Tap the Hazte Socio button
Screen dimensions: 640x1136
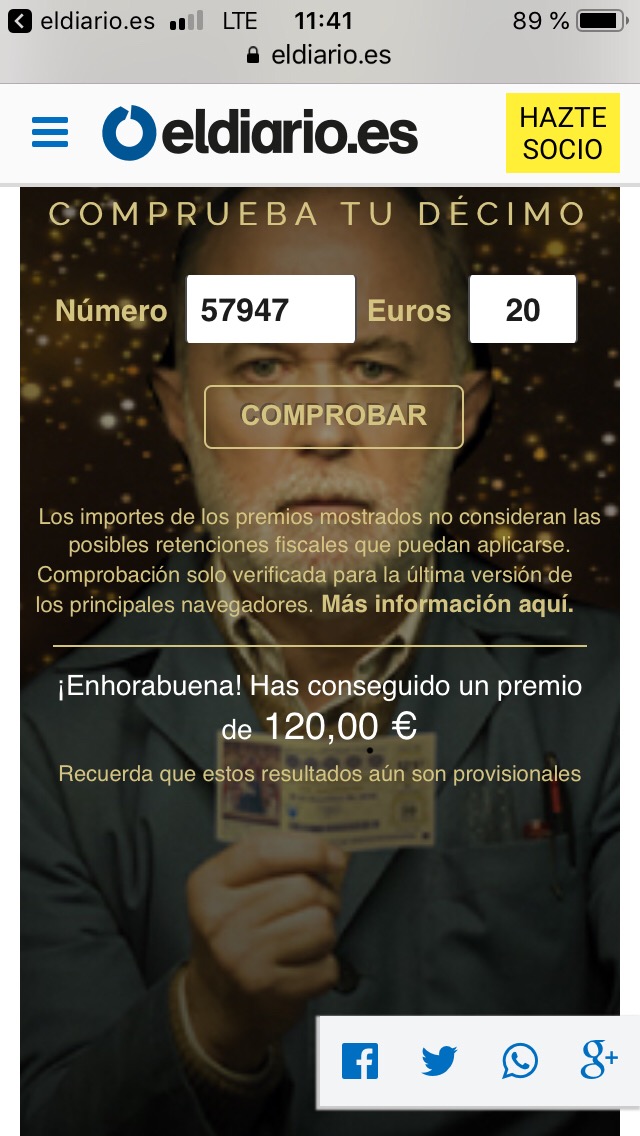pyautogui.click(x=562, y=133)
